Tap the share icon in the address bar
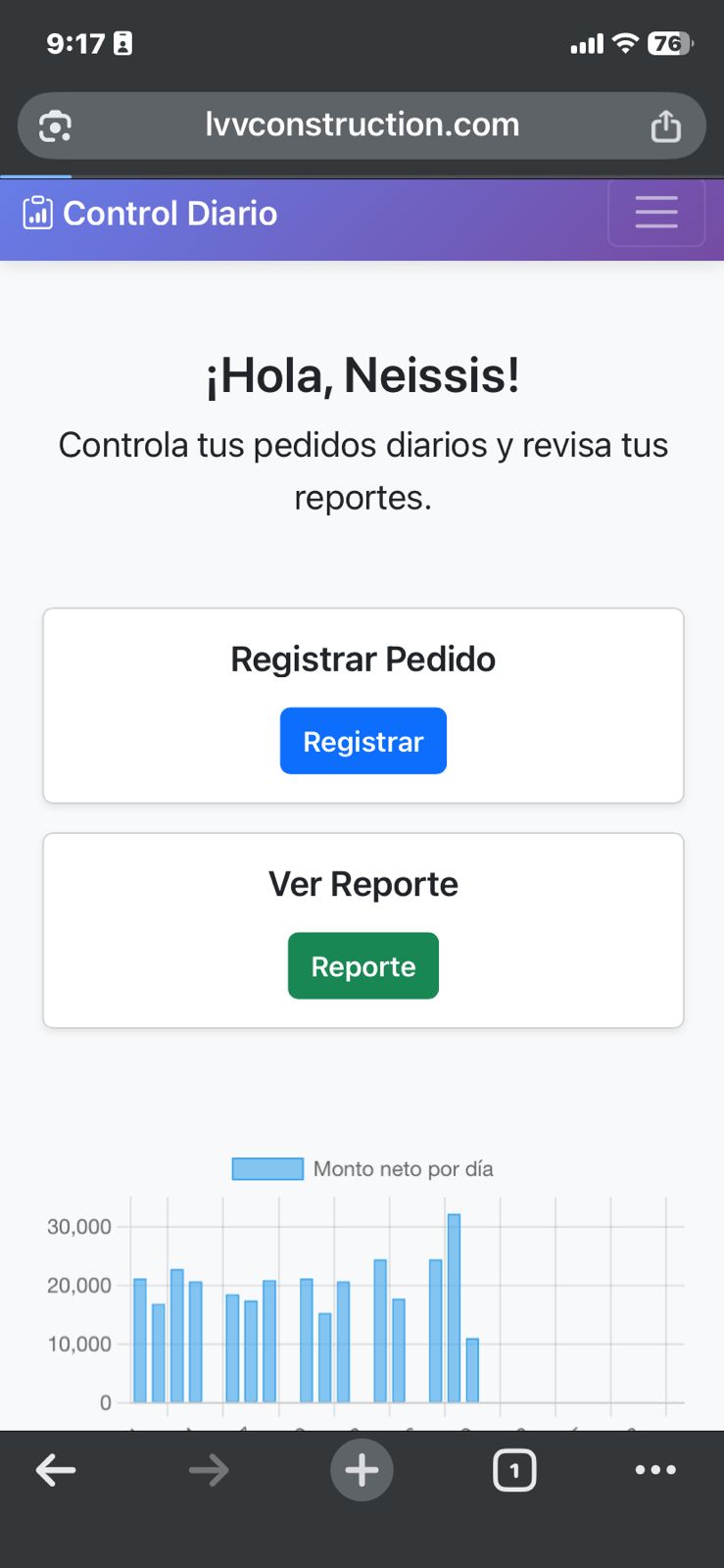 [x=667, y=124]
